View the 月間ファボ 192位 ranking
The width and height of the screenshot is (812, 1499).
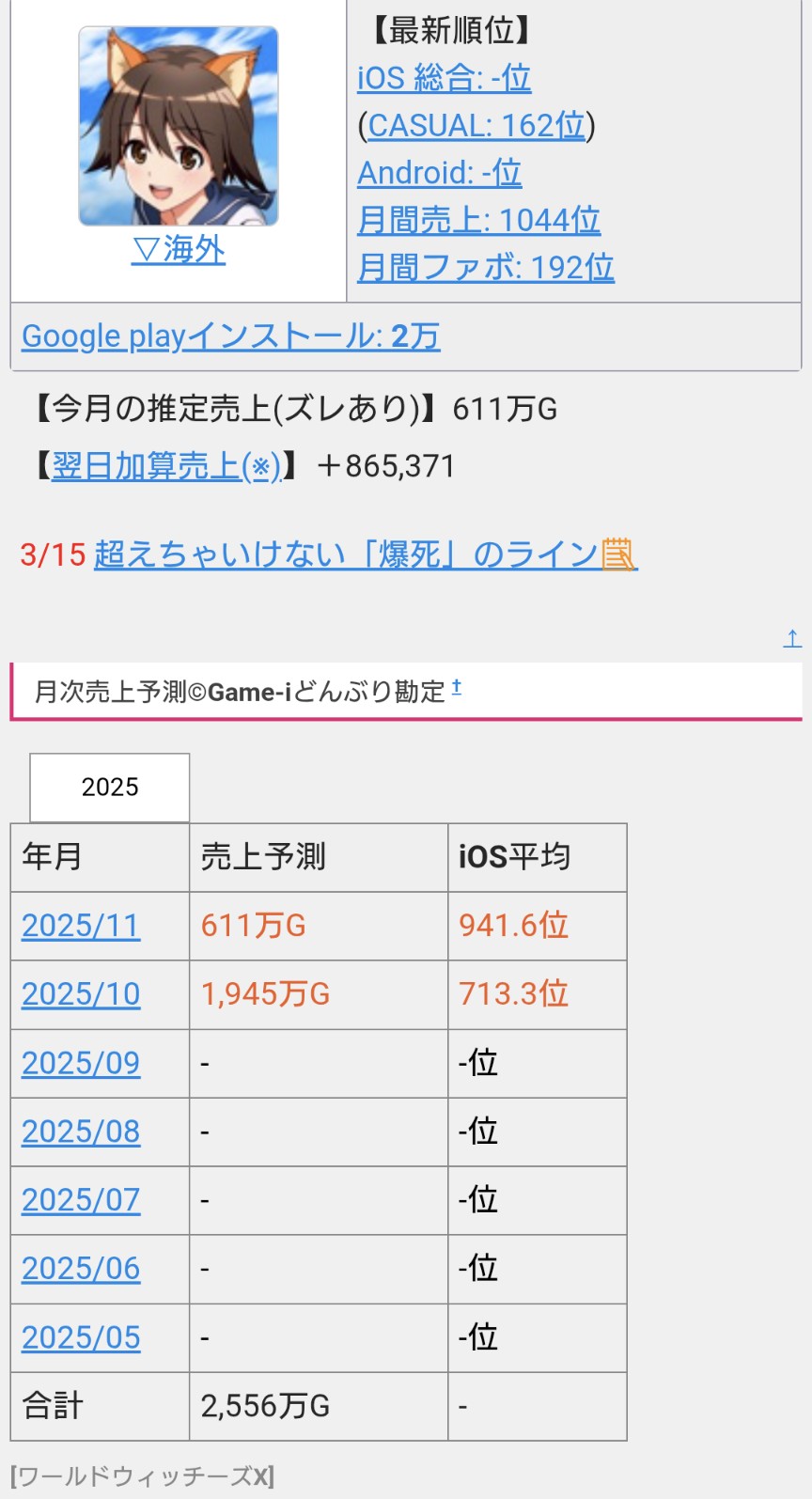485,267
